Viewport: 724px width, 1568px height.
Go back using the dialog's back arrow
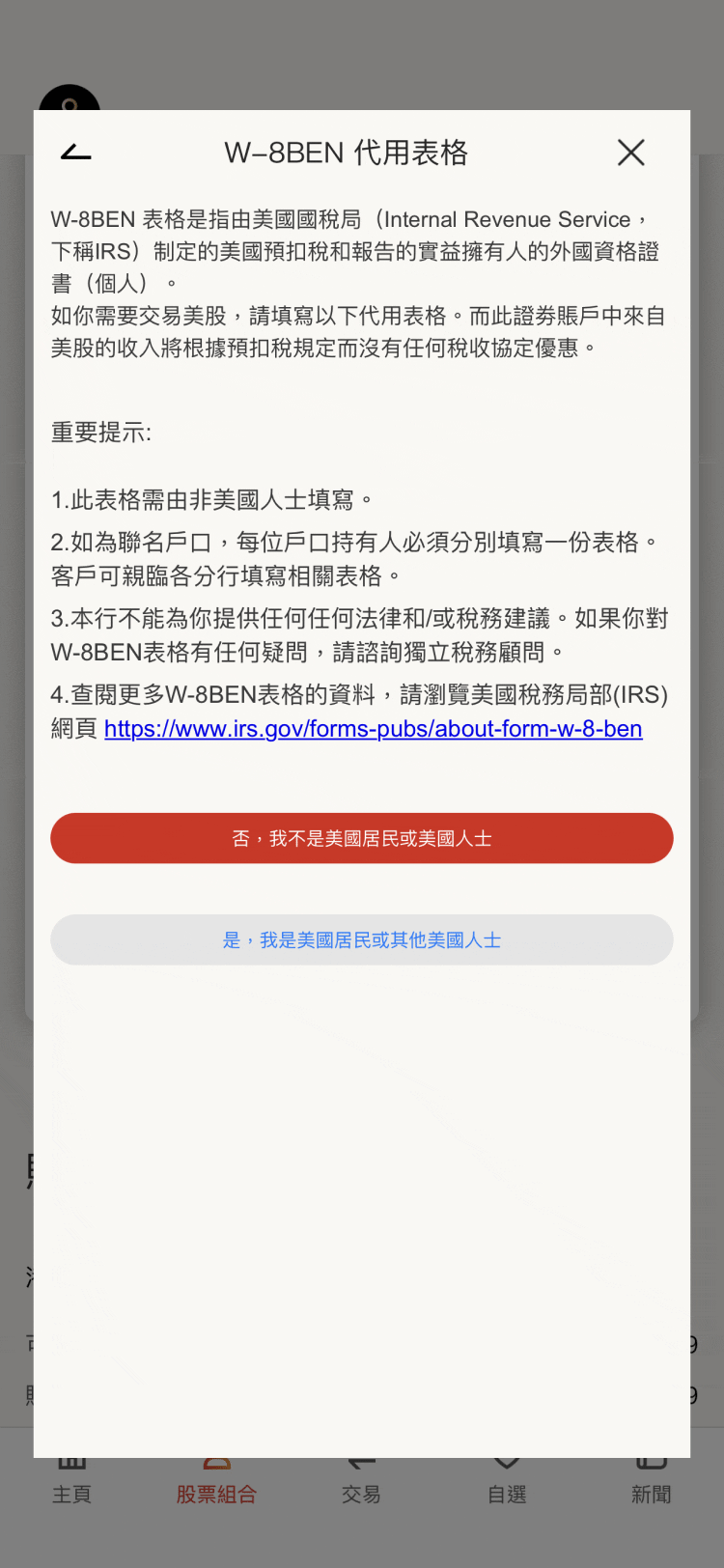click(x=75, y=153)
